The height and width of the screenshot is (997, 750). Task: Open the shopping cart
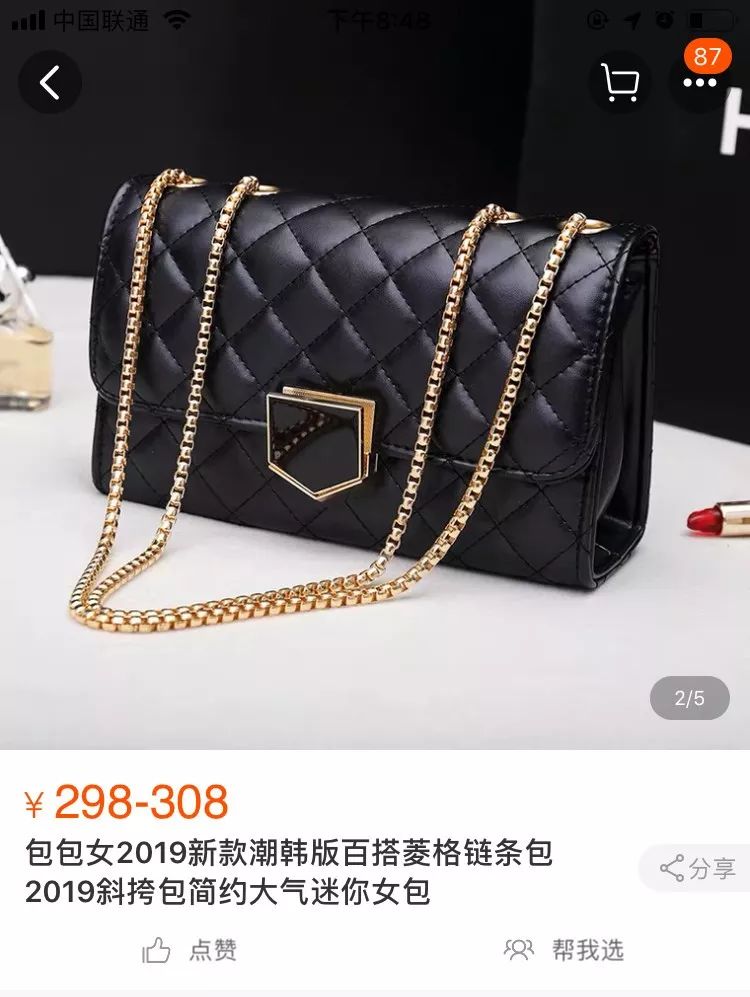coord(620,83)
